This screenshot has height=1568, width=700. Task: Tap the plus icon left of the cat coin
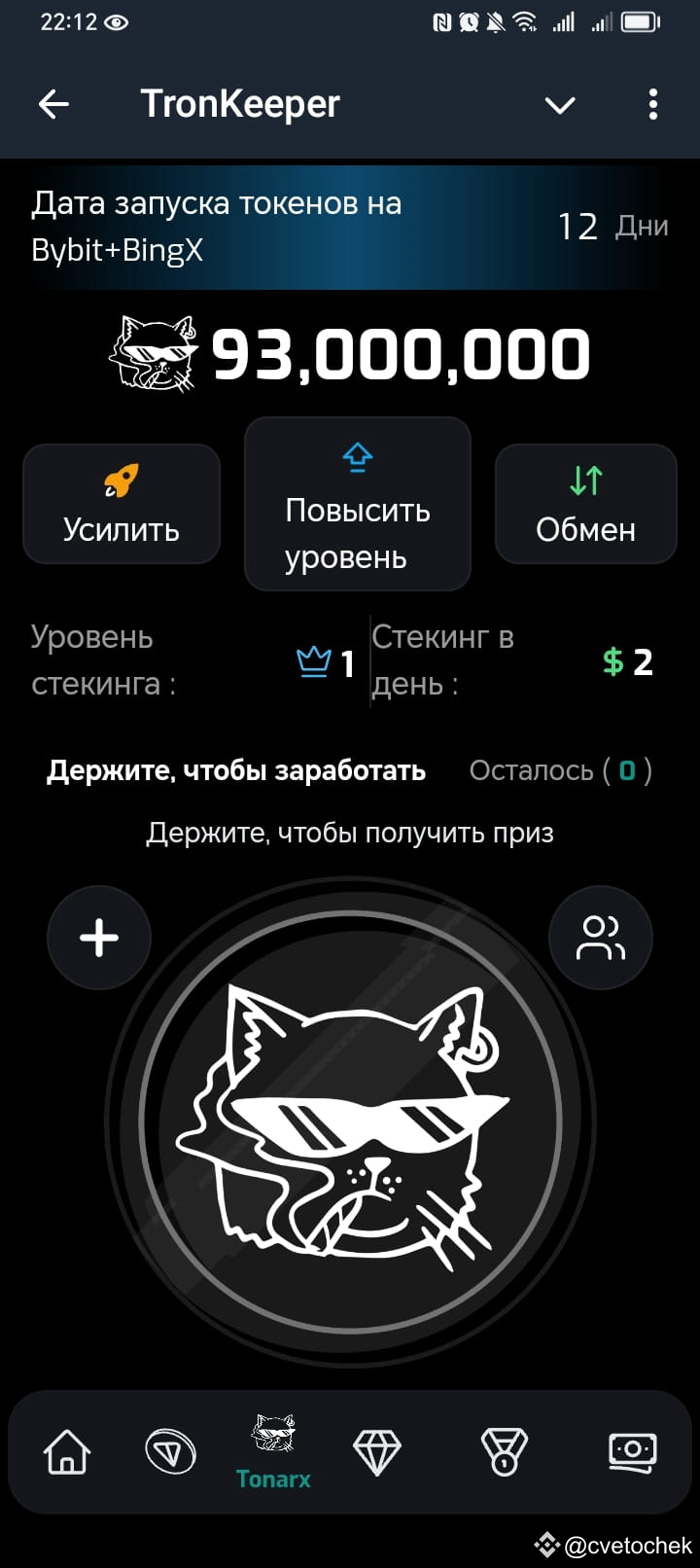[x=98, y=937]
